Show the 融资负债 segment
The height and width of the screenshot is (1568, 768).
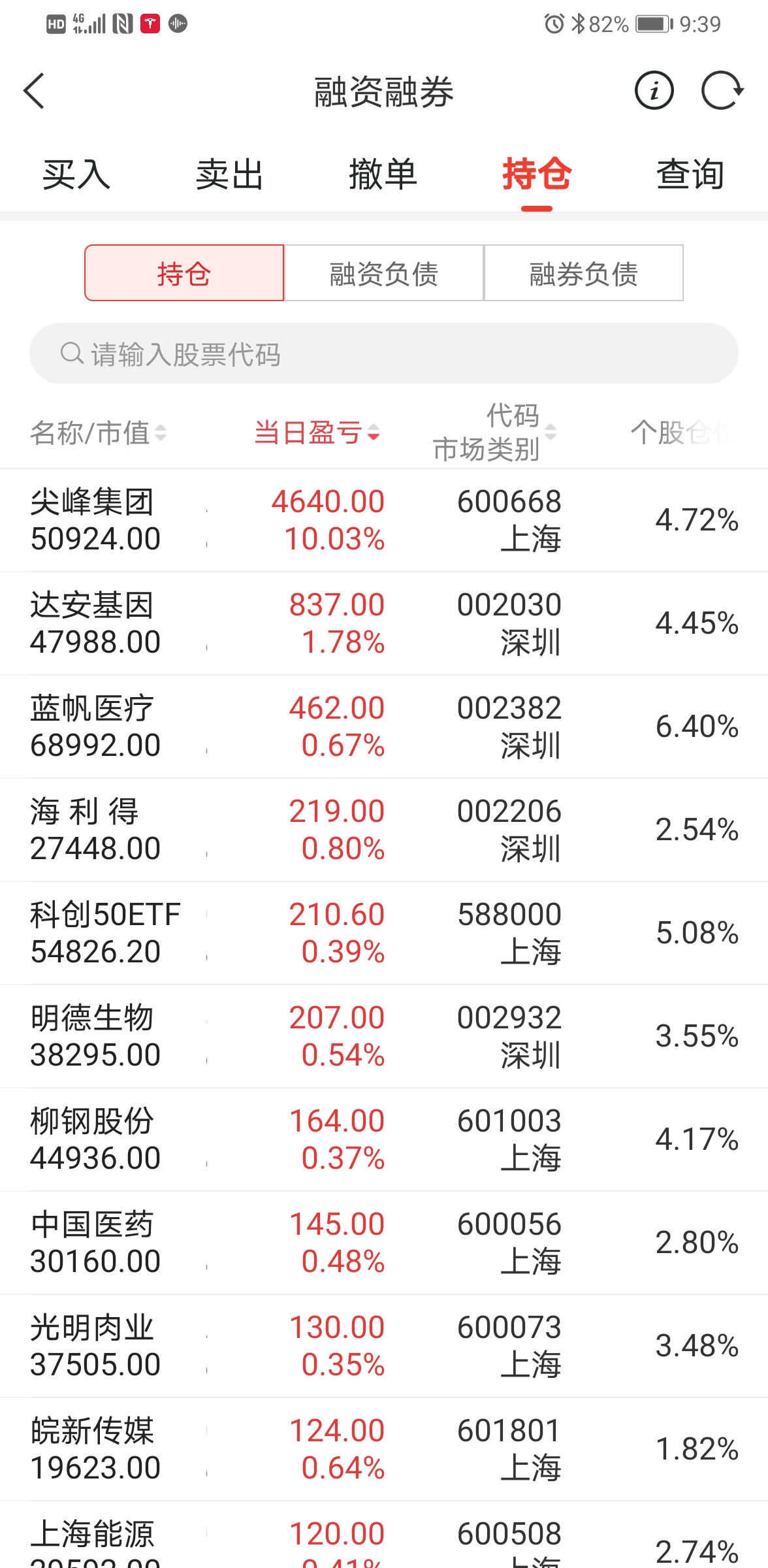(384, 273)
